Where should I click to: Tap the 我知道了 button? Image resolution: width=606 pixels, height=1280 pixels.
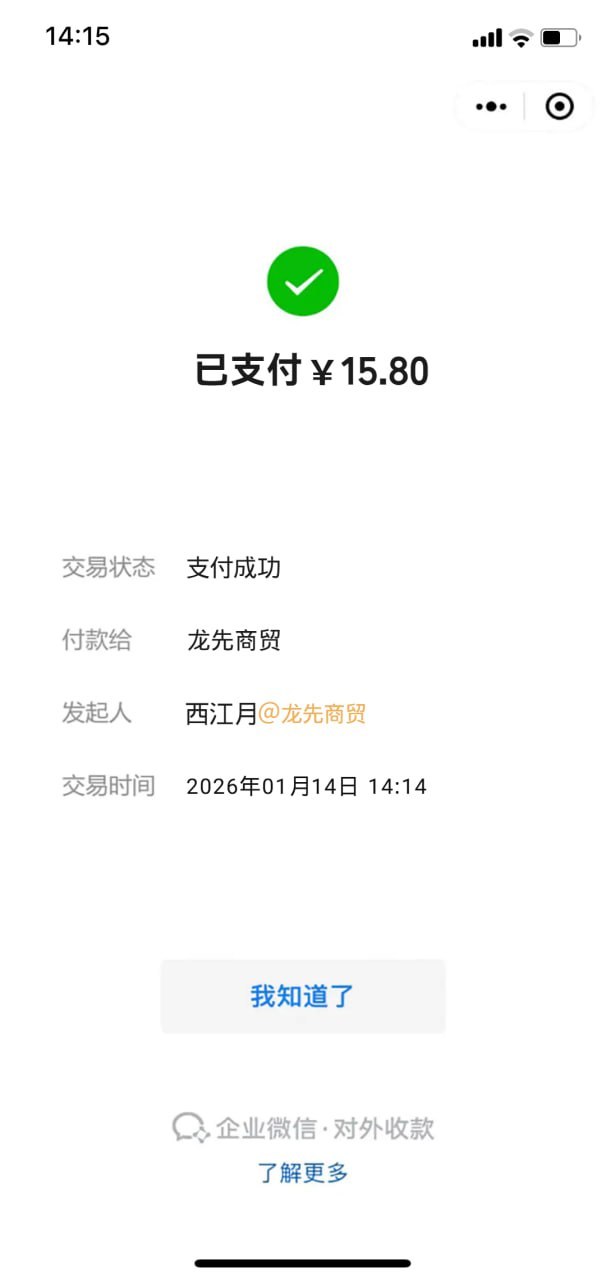[303, 996]
